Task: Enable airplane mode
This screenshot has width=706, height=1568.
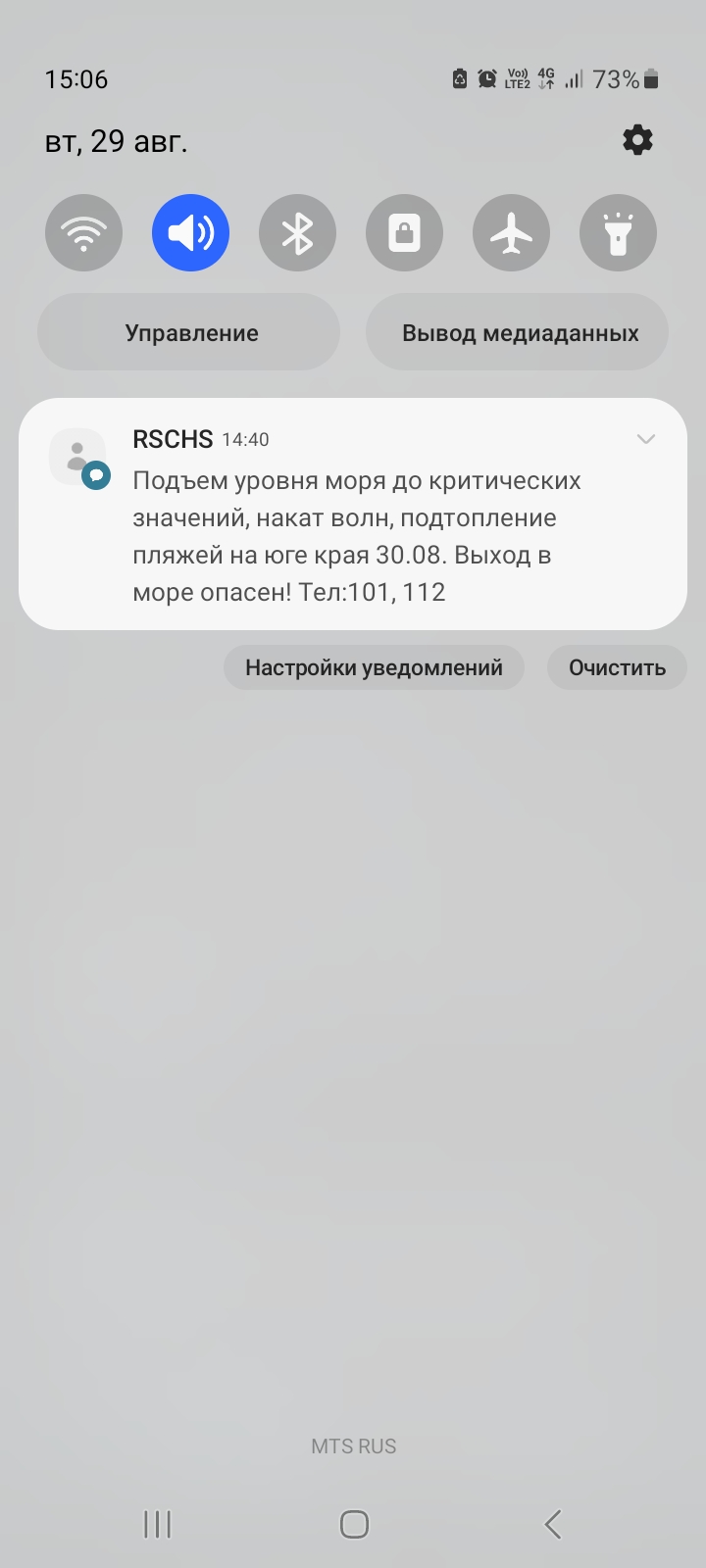Action: click(x=511, y=233)
